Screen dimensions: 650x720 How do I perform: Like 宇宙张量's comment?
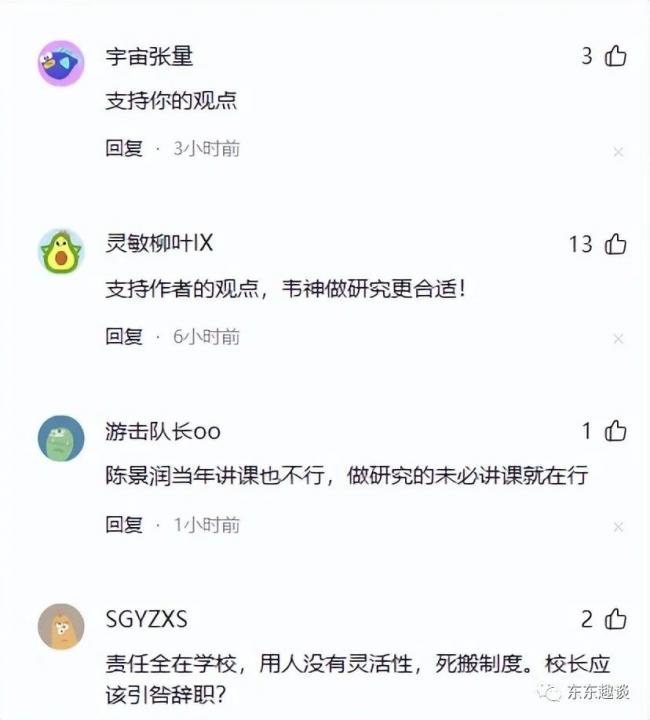coord(616,56)
